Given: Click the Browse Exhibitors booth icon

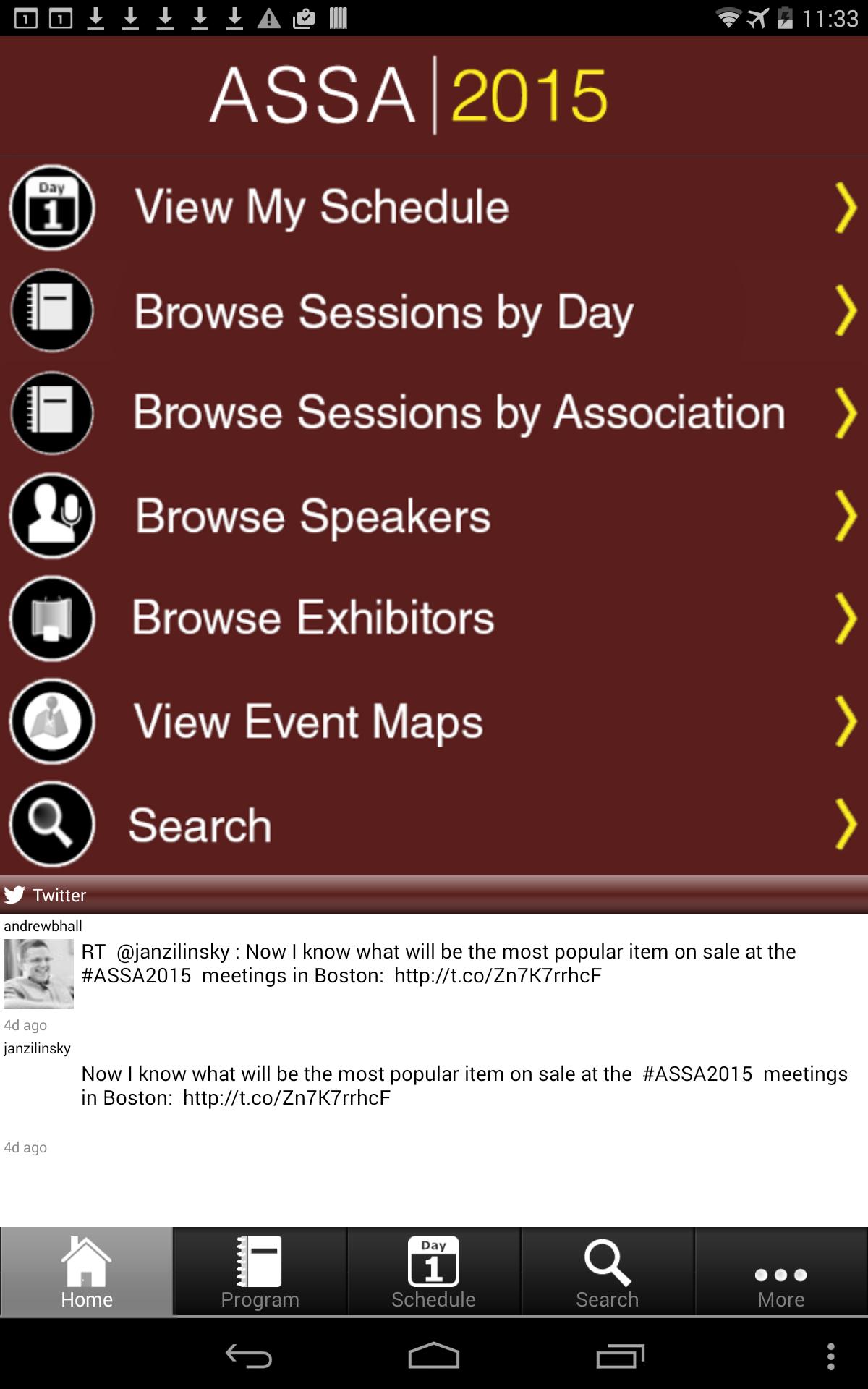Looking at the screenshot, I should [x=51, y=618].
